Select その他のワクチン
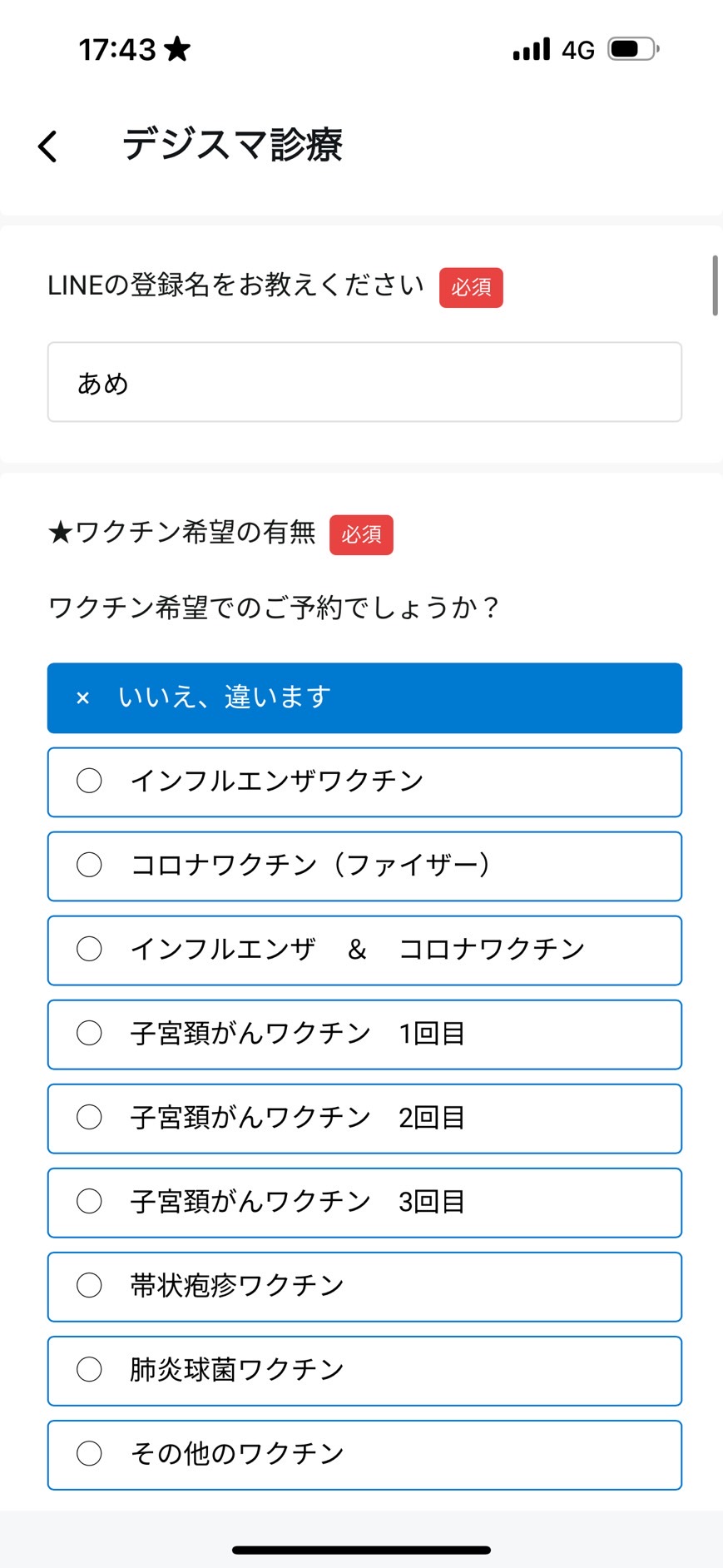The height and width of the screenshot is (1568, 723). point(364,1455)
